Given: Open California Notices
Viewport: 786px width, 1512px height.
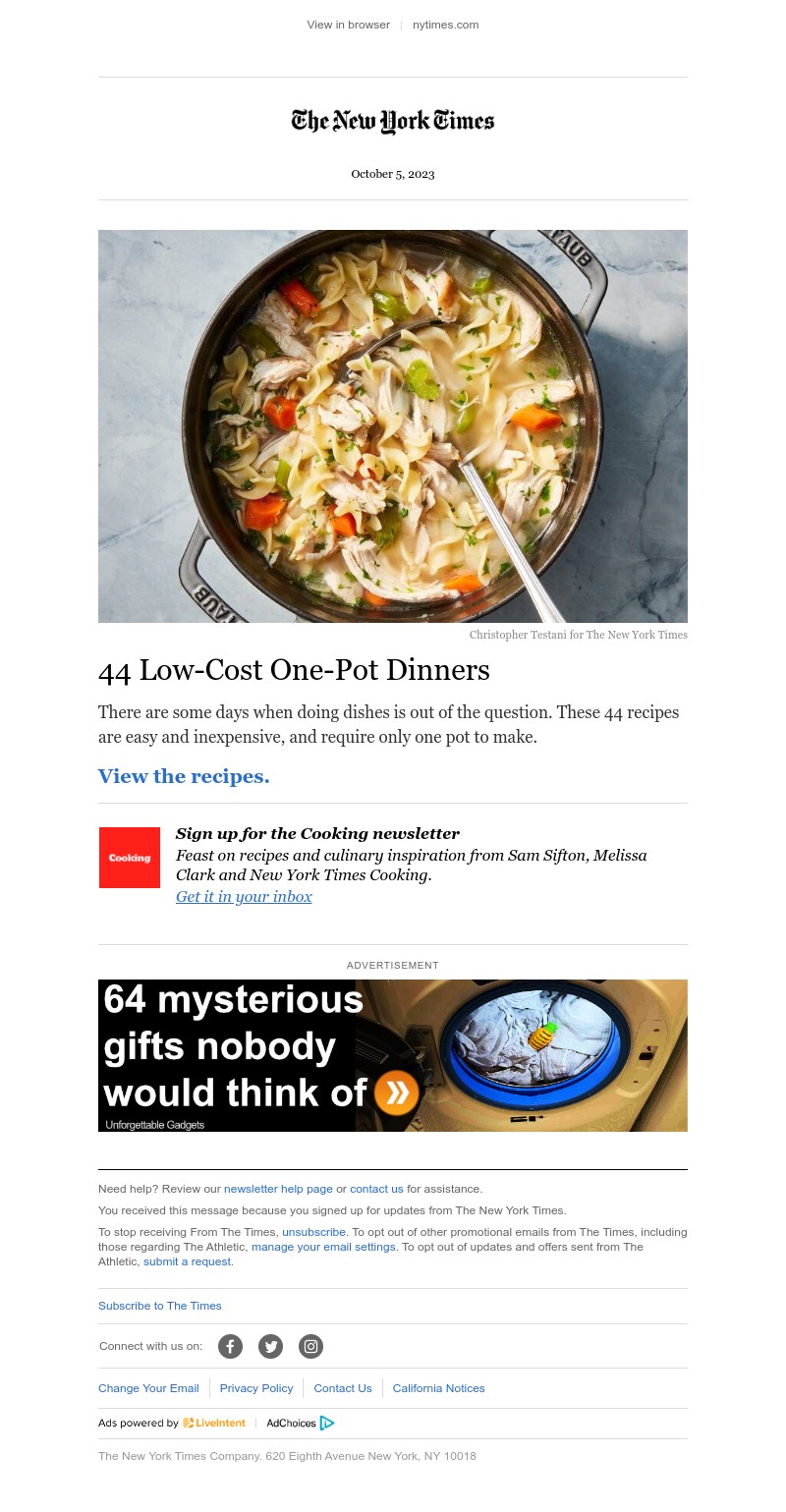Looking at the screenshot, I should click(438, 1388).
